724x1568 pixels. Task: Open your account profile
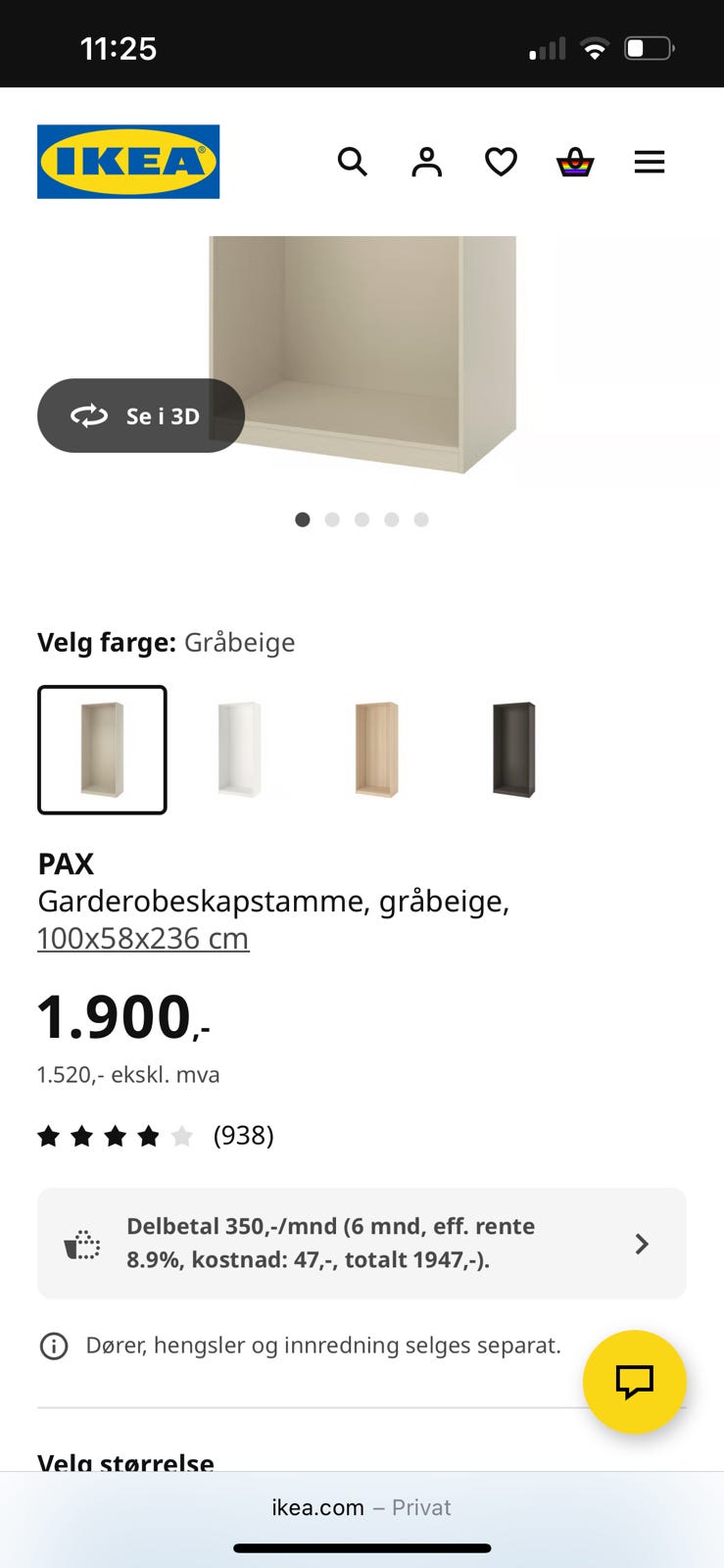pyautogui.click(x=426, y=162)
